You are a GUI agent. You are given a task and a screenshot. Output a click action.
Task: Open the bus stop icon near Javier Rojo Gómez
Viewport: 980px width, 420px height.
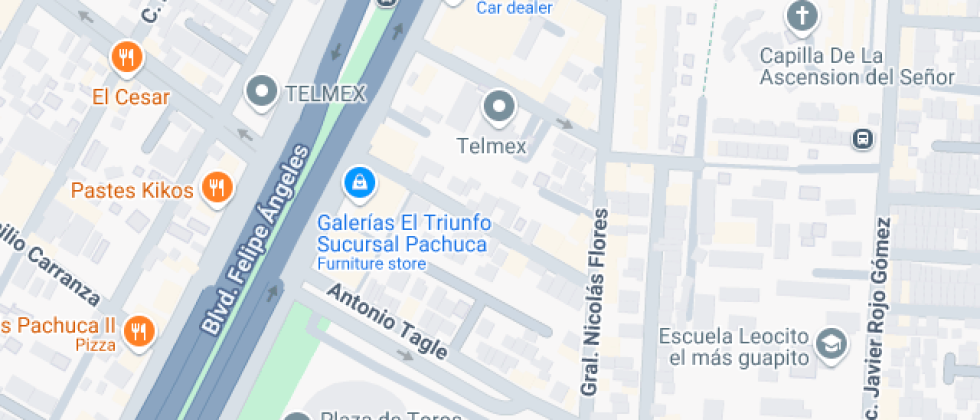point(862,139)
